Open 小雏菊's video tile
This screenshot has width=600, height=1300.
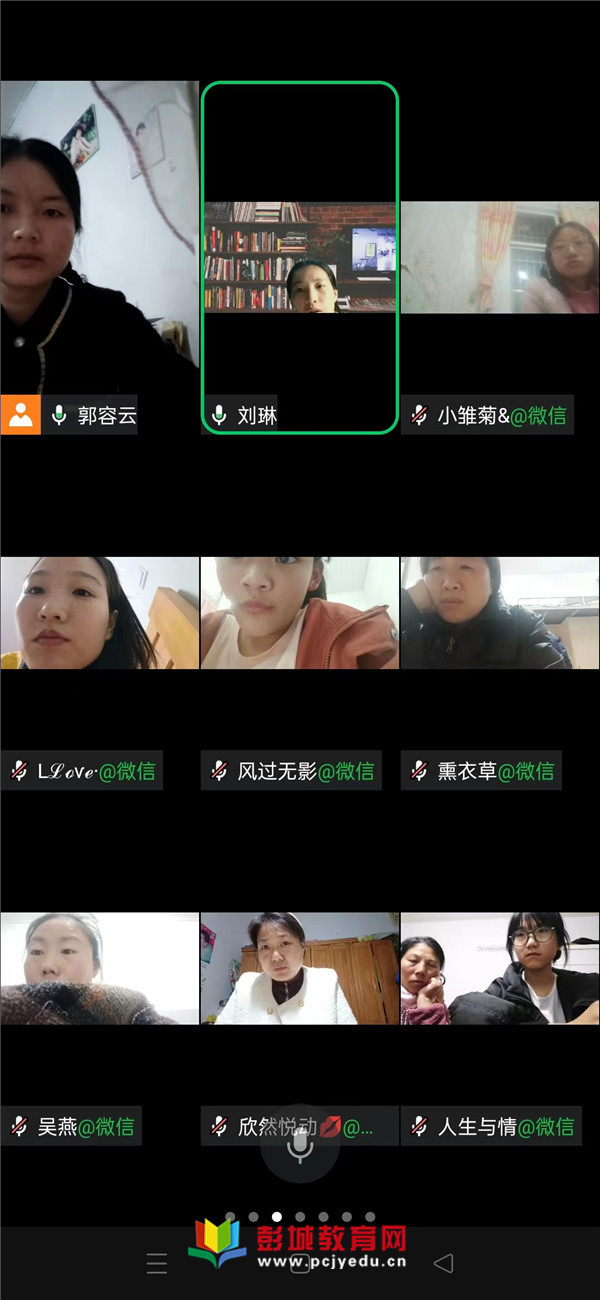tap(500, 257)
